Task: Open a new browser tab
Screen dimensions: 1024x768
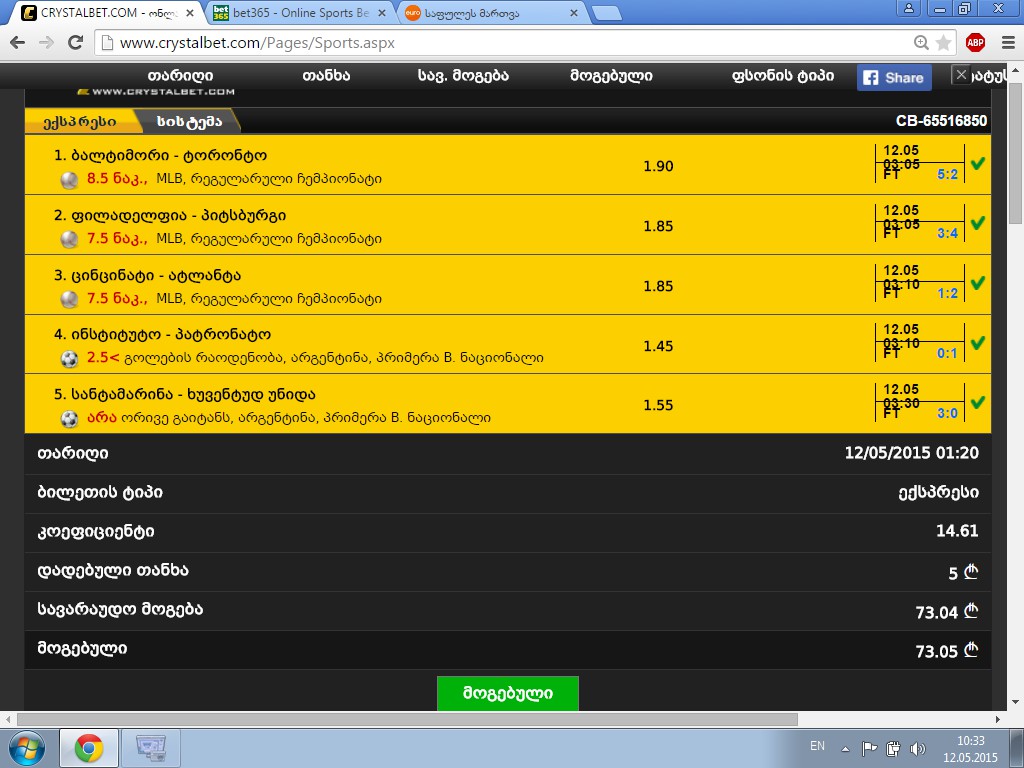Action: click(x=606, y=14)
